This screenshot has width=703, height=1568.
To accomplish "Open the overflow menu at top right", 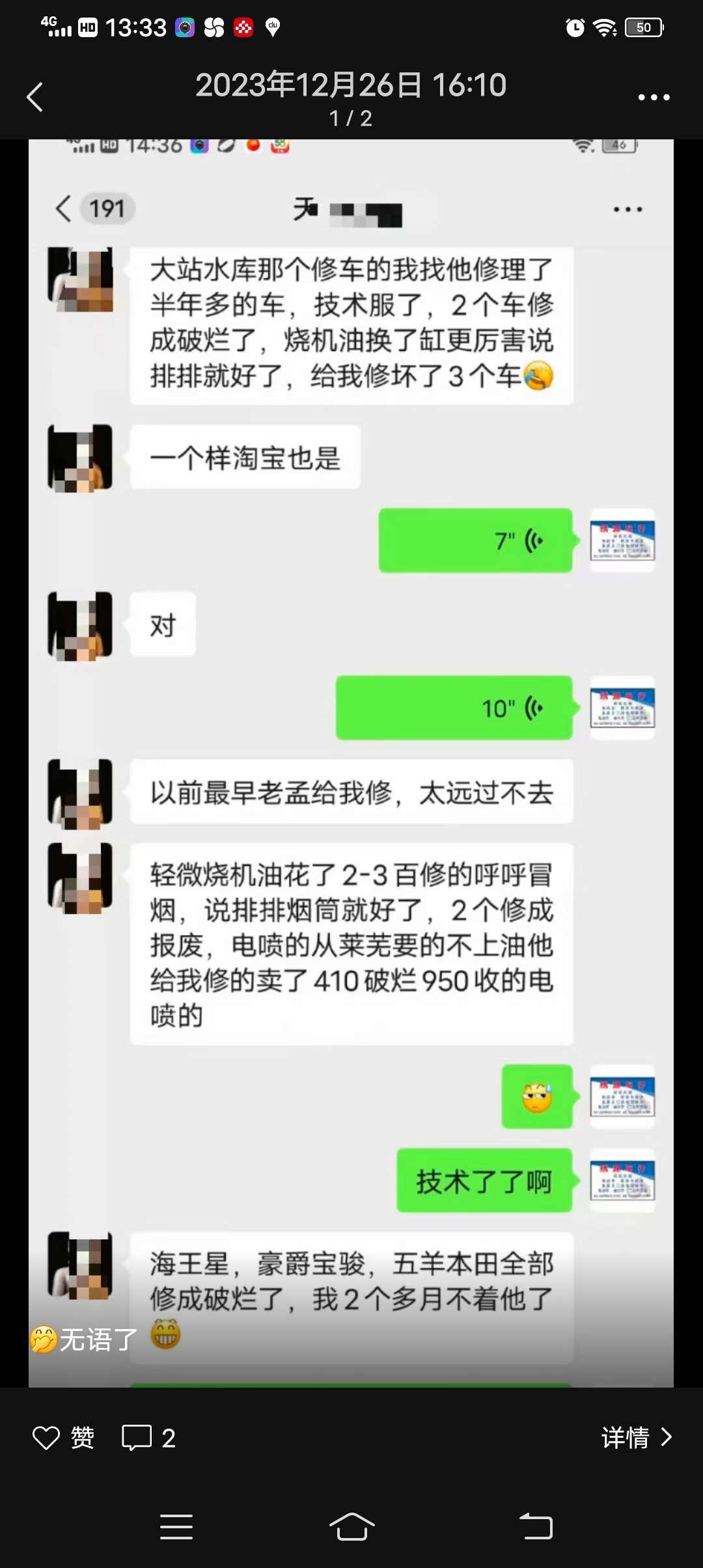I will (654, 98).
